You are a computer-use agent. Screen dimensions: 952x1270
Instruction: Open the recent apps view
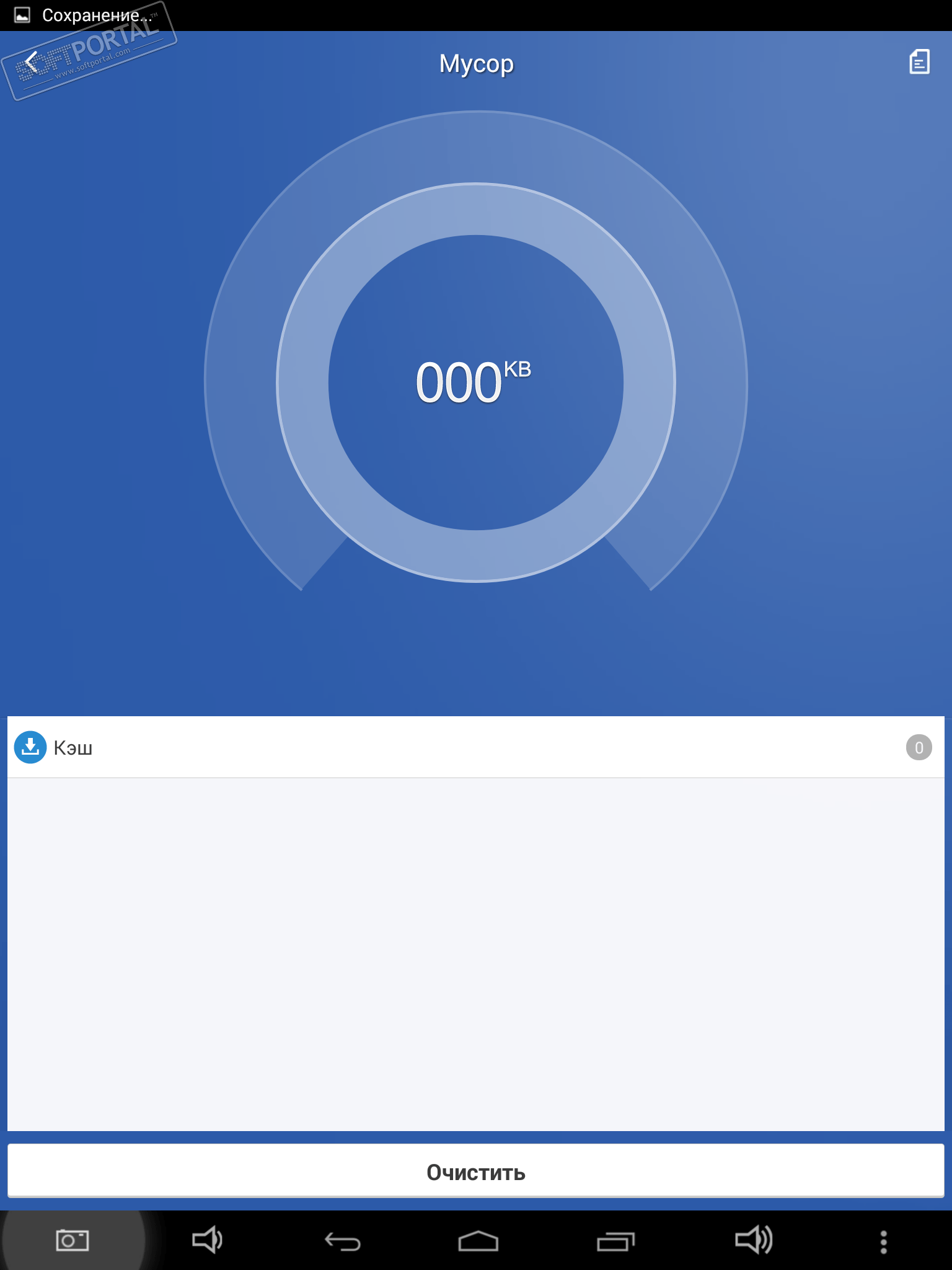tap(615, 1241)
